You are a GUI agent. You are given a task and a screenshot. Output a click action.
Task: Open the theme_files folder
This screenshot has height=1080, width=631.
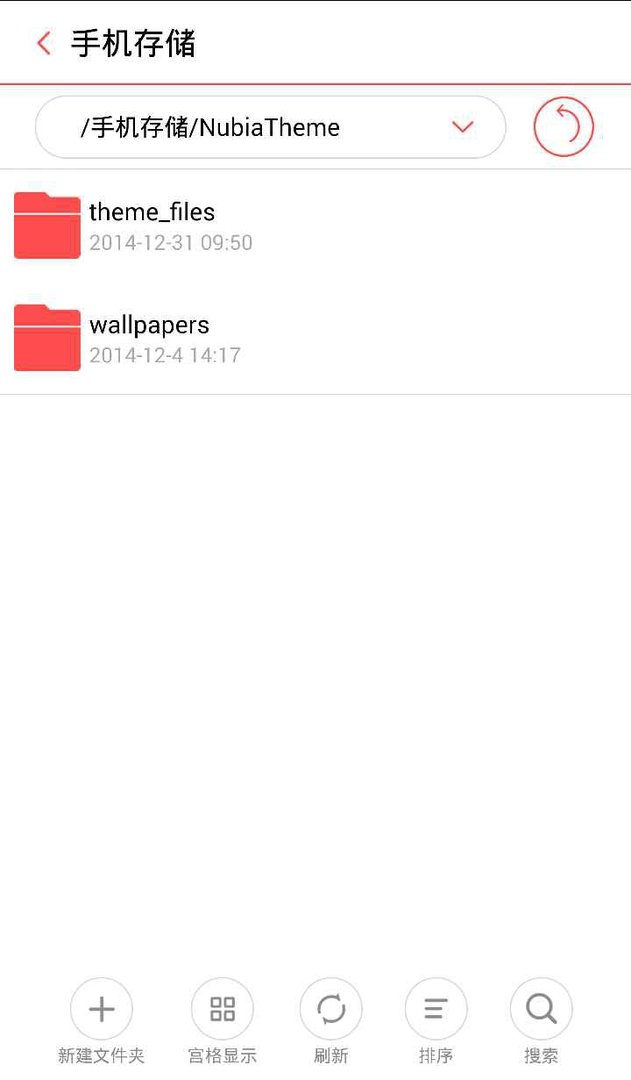coord(150,226)
